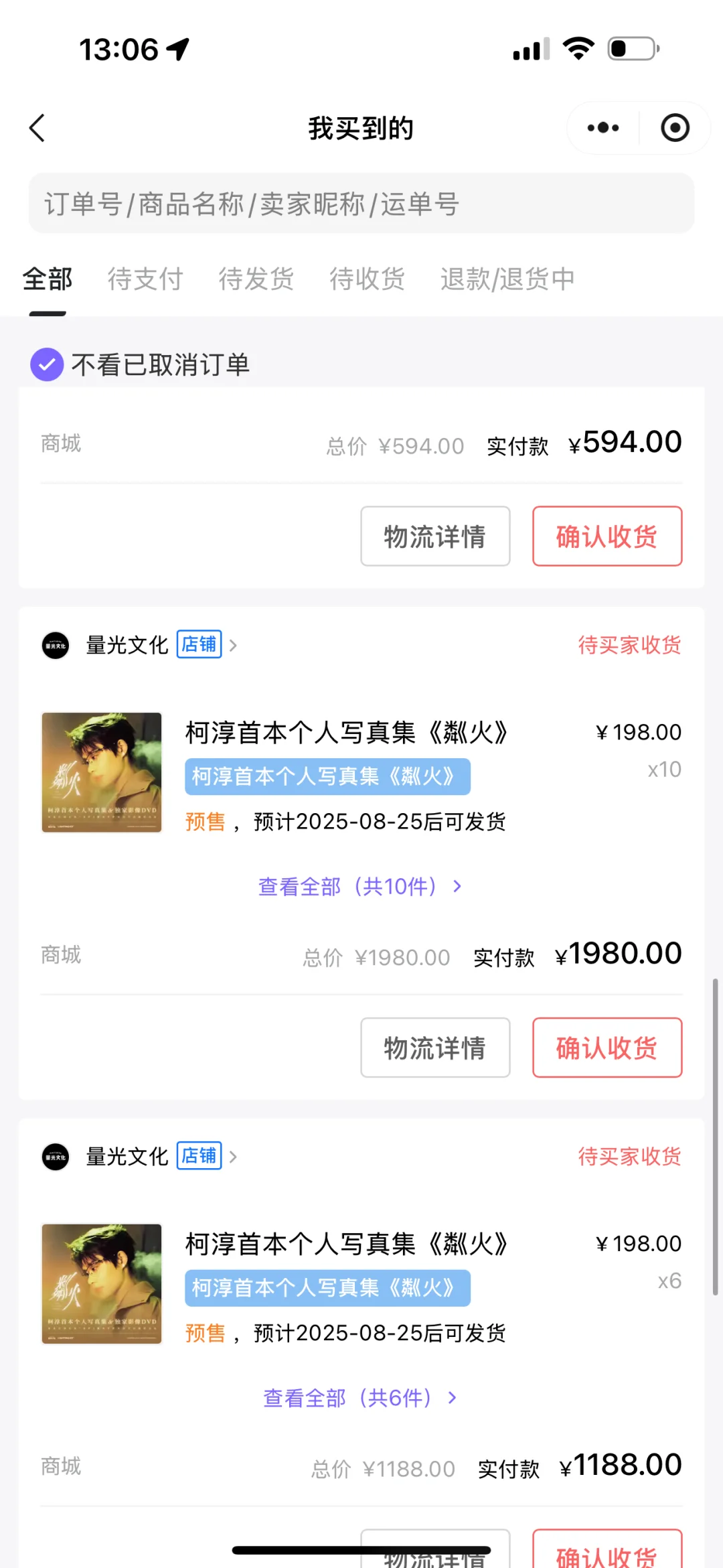
Task: Go back from 我买到的 page
Action: coord(37,128)
